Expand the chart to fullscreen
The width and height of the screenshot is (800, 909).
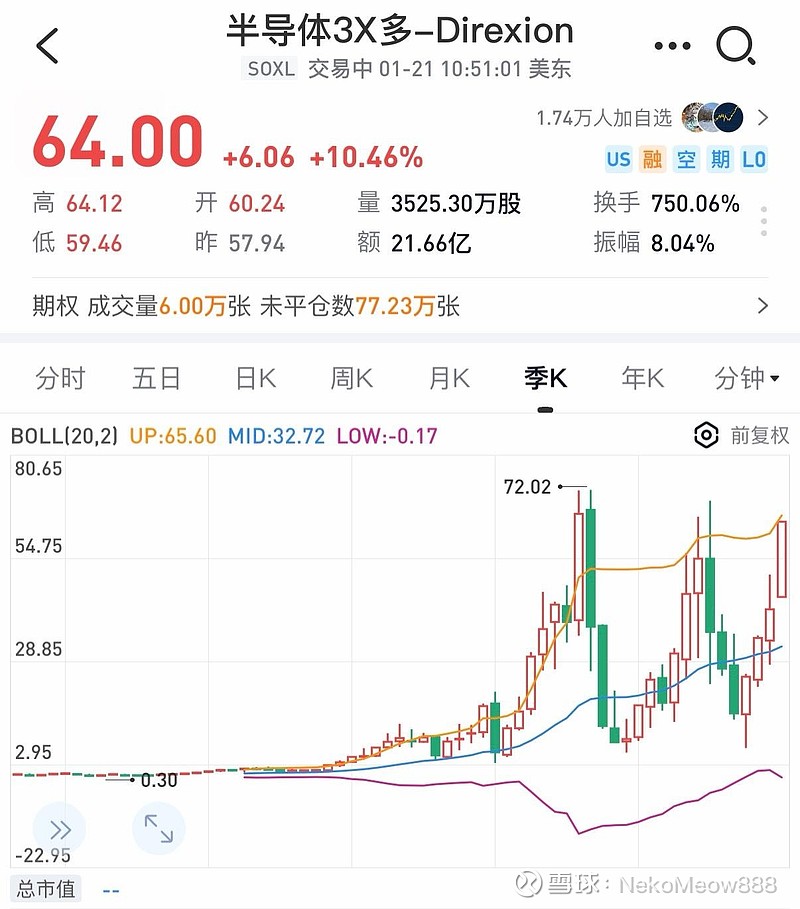(x=159, y=828)
